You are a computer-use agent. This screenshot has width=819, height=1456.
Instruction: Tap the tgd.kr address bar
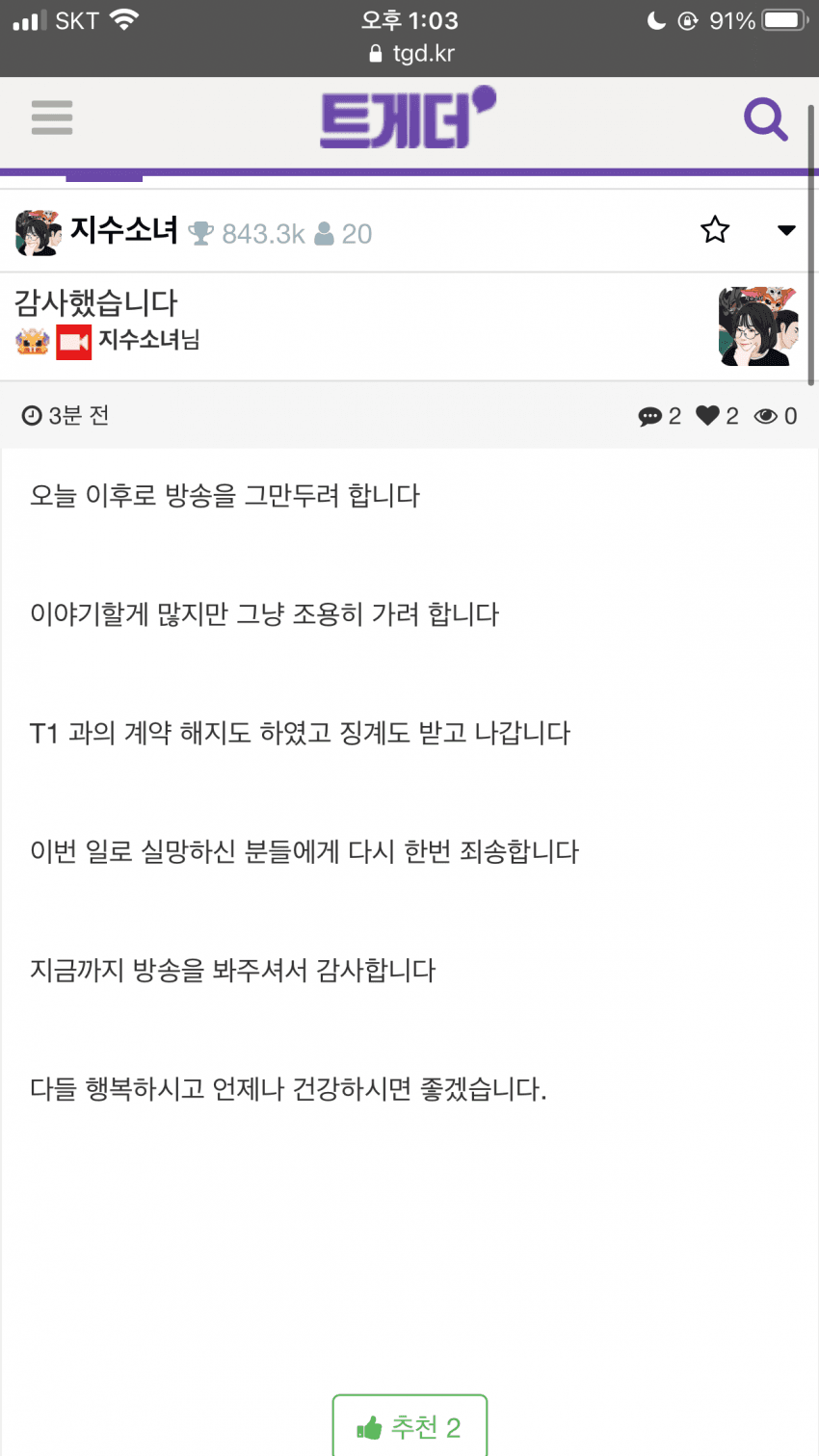411,53
